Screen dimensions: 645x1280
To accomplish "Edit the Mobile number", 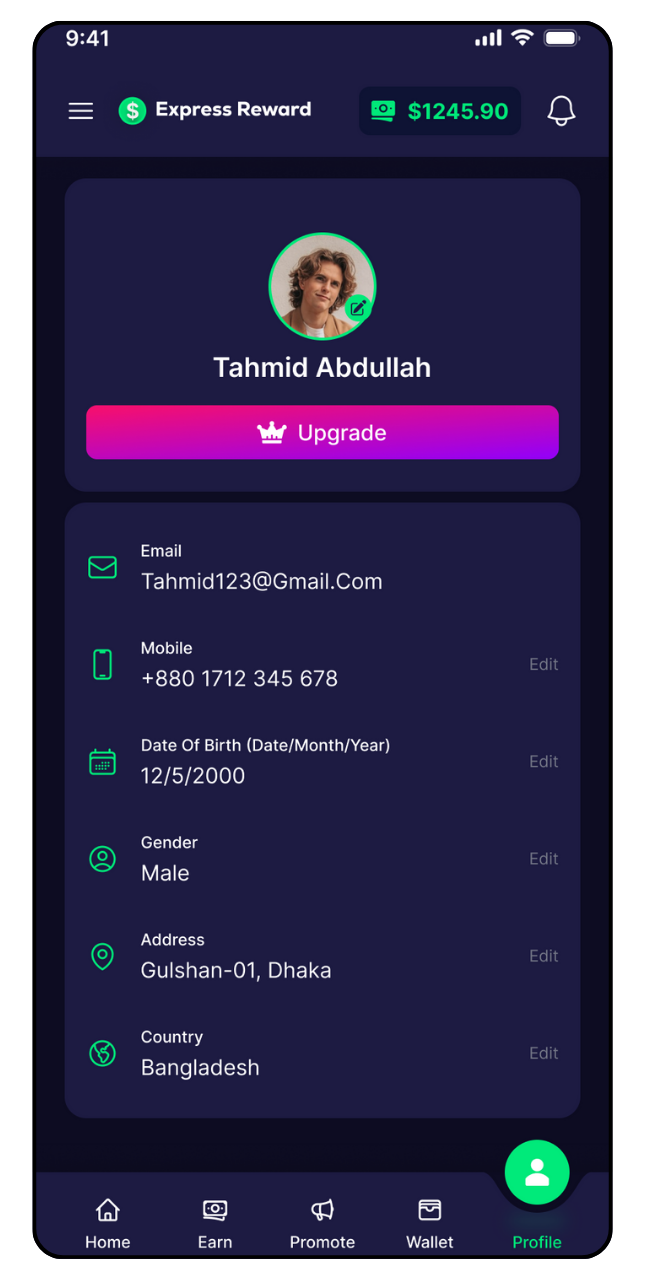I will point(543,665).
